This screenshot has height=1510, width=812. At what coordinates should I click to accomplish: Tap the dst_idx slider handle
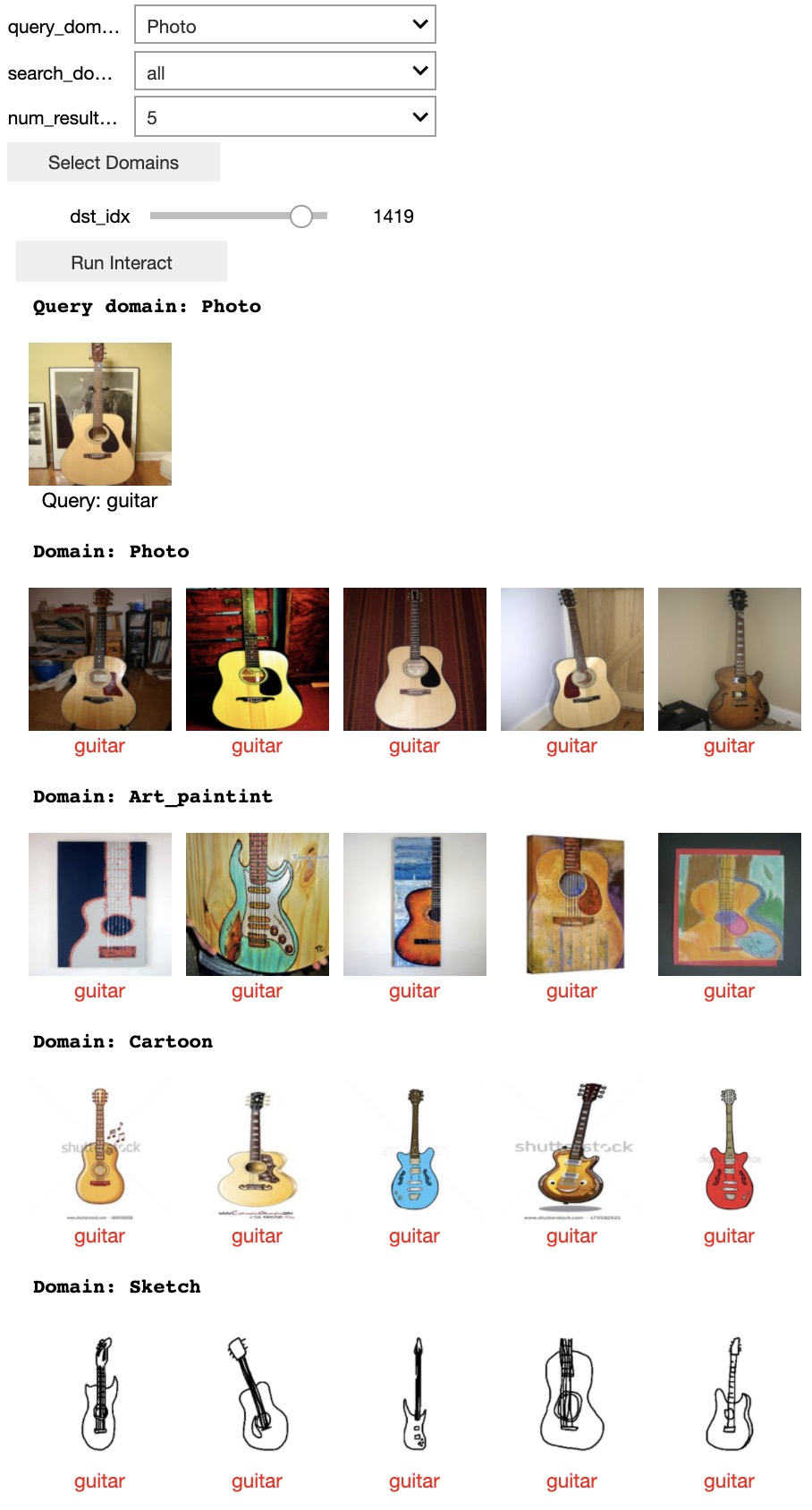[x=301, y=216]
